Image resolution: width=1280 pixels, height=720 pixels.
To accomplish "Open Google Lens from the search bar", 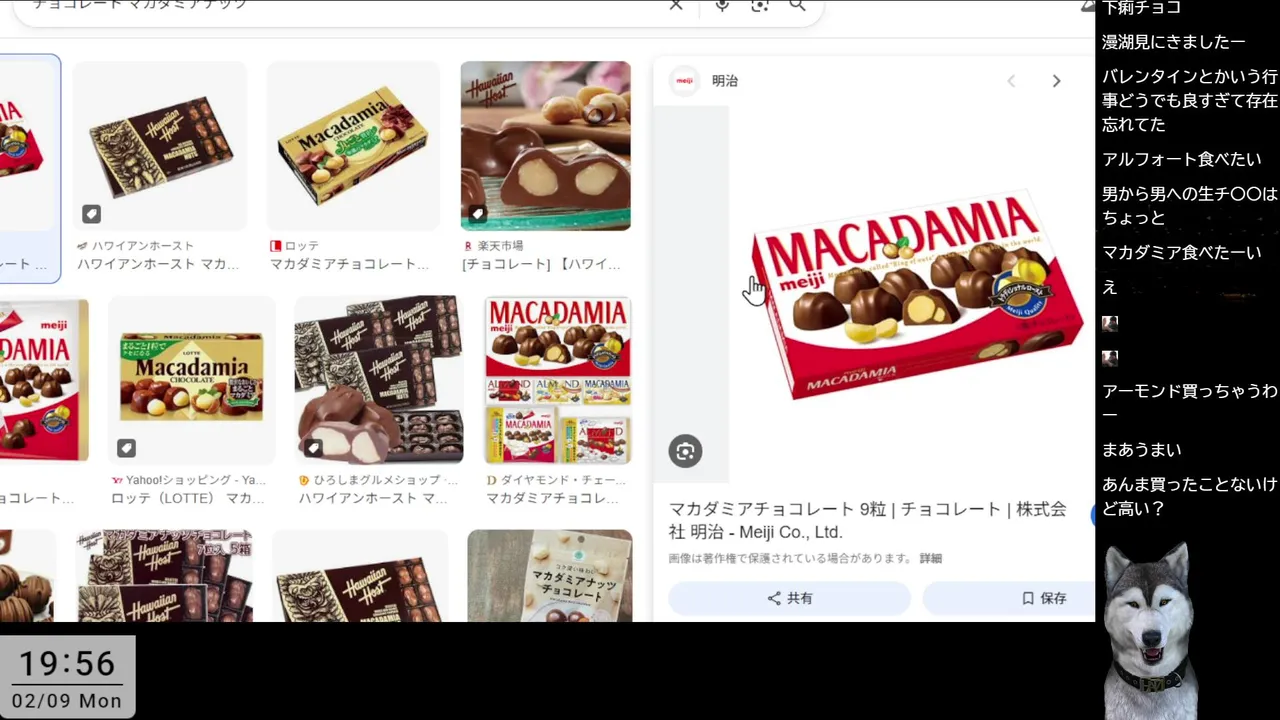I will click(760, 6).
